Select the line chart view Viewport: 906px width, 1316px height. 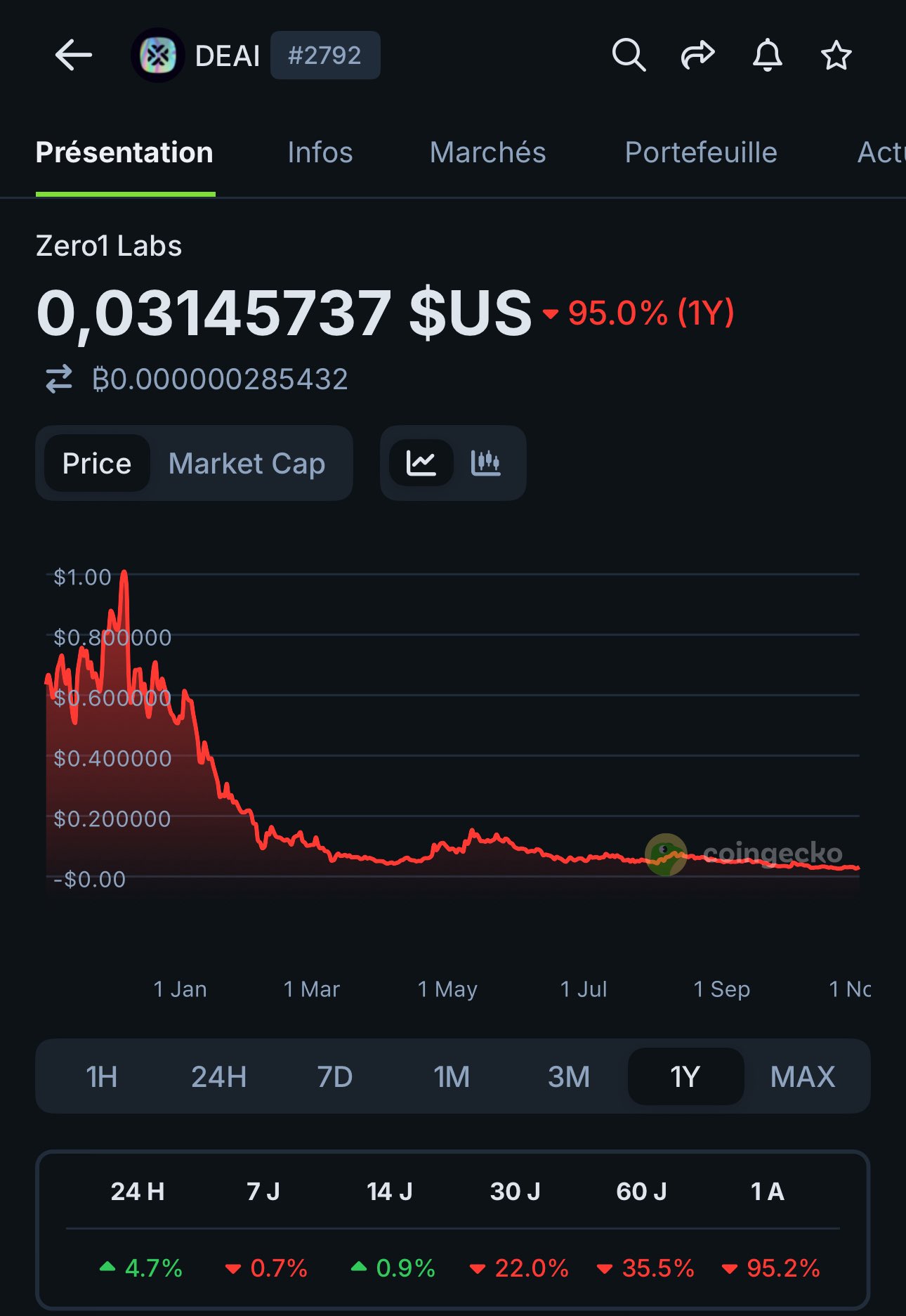[x=421, y=462]
